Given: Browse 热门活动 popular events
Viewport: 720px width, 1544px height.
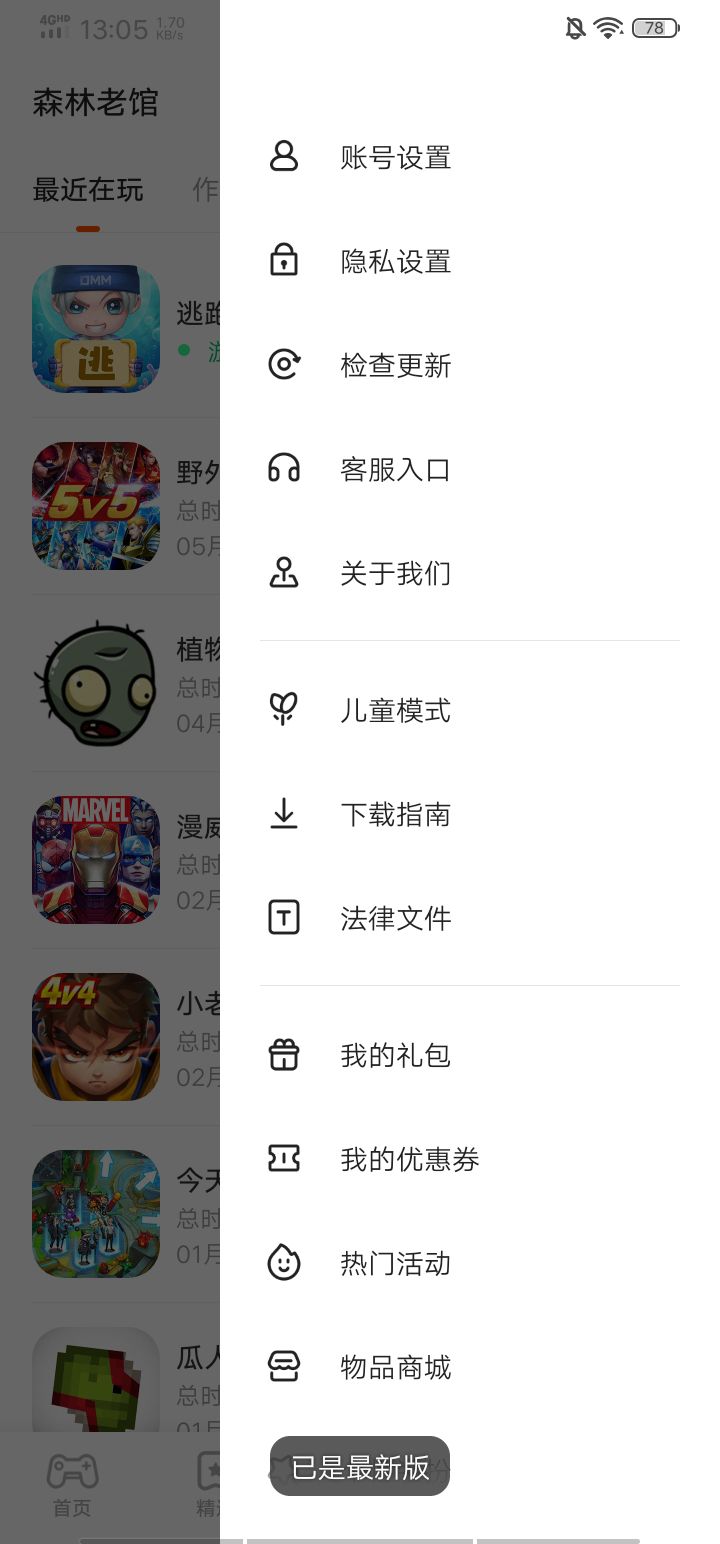Looking at the screenshot, I should (395, 1264).
